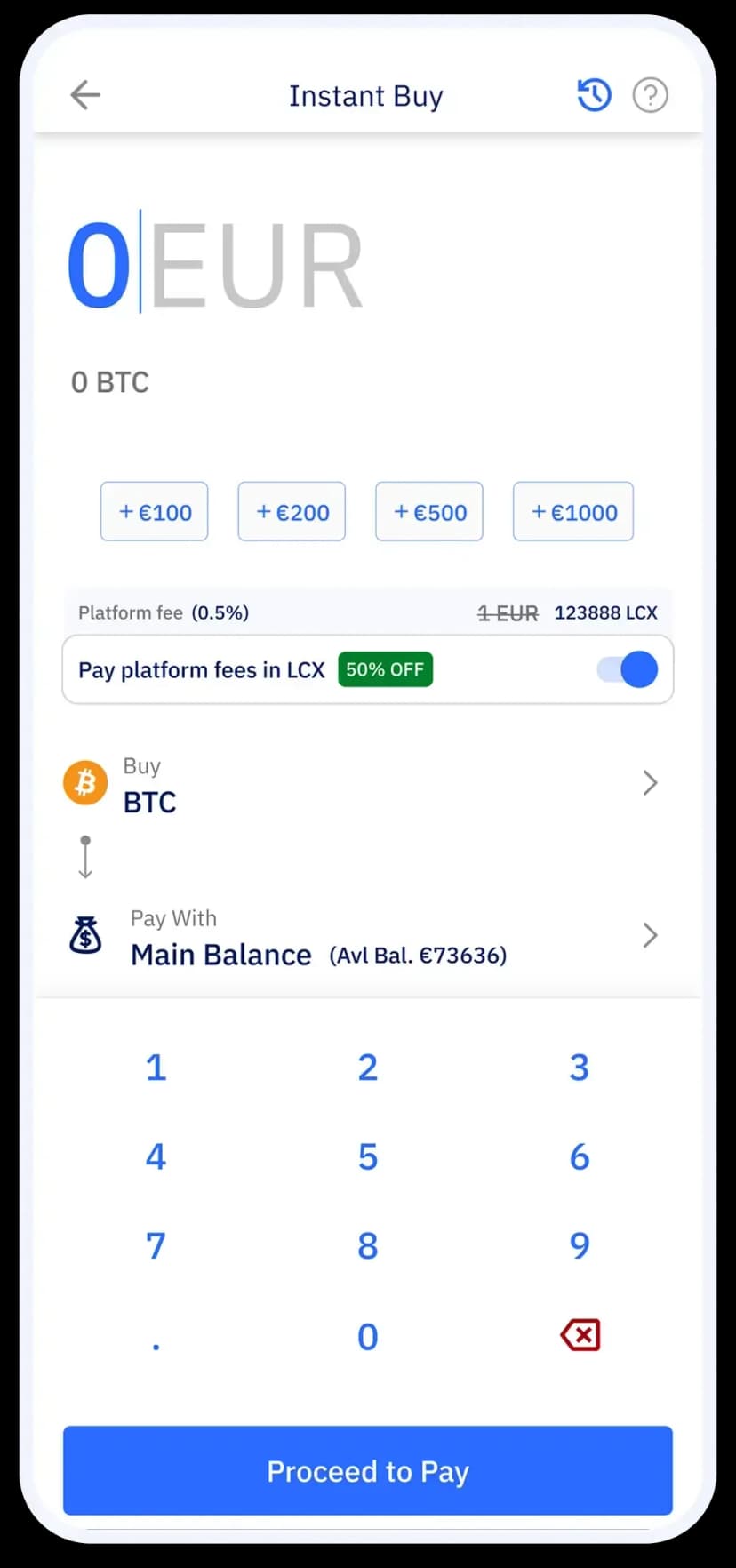Enter digit 5 on the keypad
Viewport: 736px width, 1568px height.
pyautogui.click(x=368, y=1157)
